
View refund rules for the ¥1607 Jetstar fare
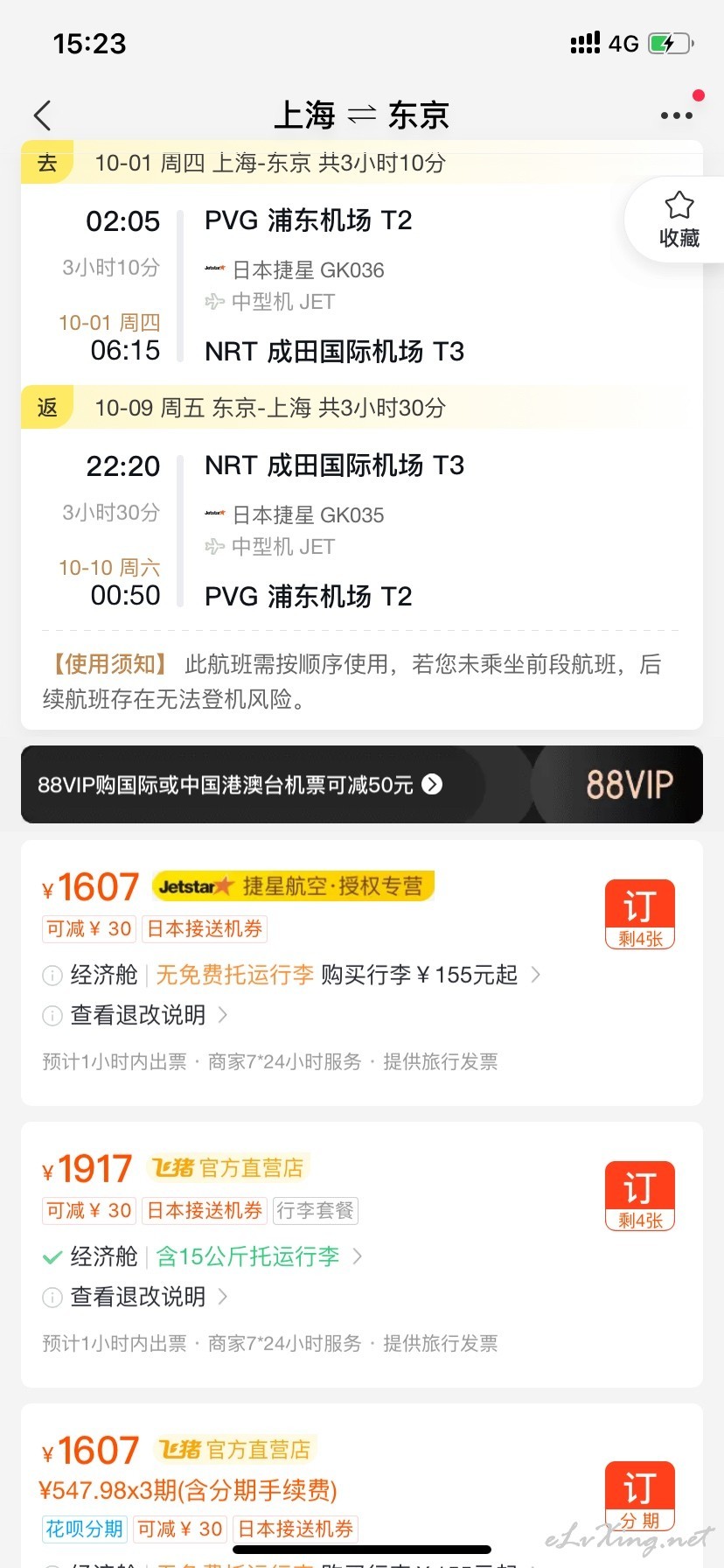pos(136,1015)
